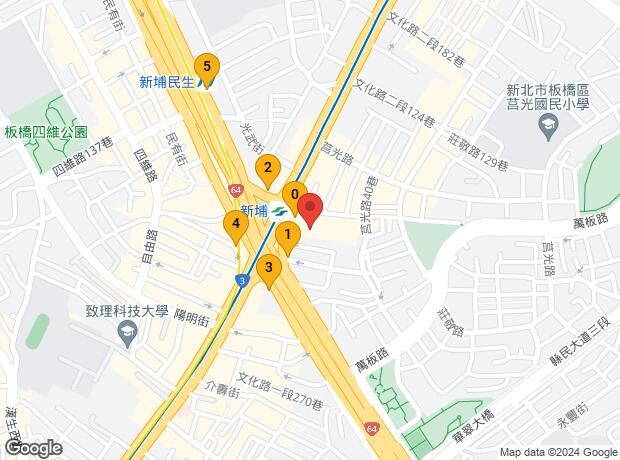The width and height of the screenshot is (620, 460).
Task: Open map marker number 1
Action: pos(287,238)
